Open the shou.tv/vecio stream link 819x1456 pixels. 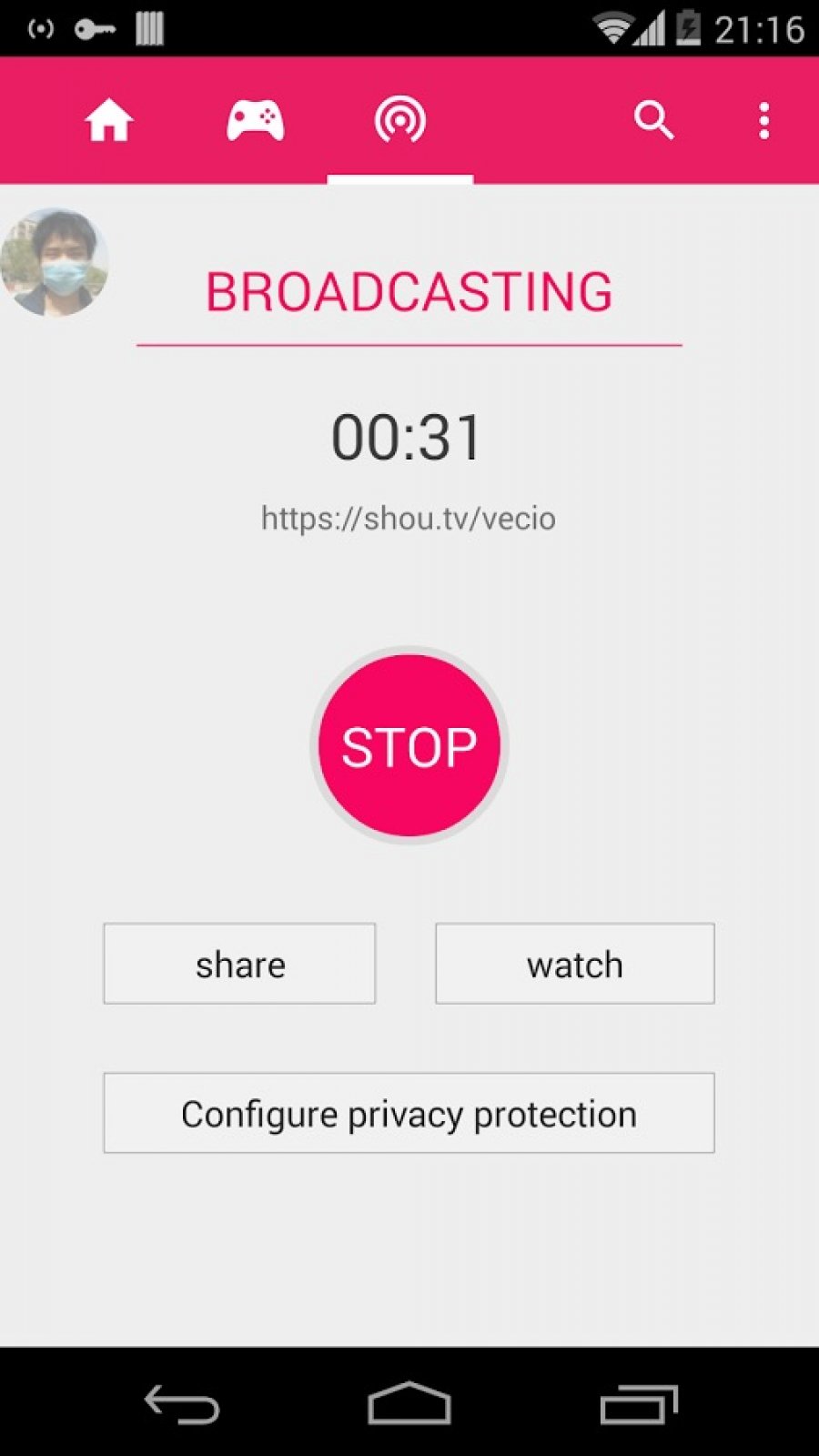tap(409, 518)
